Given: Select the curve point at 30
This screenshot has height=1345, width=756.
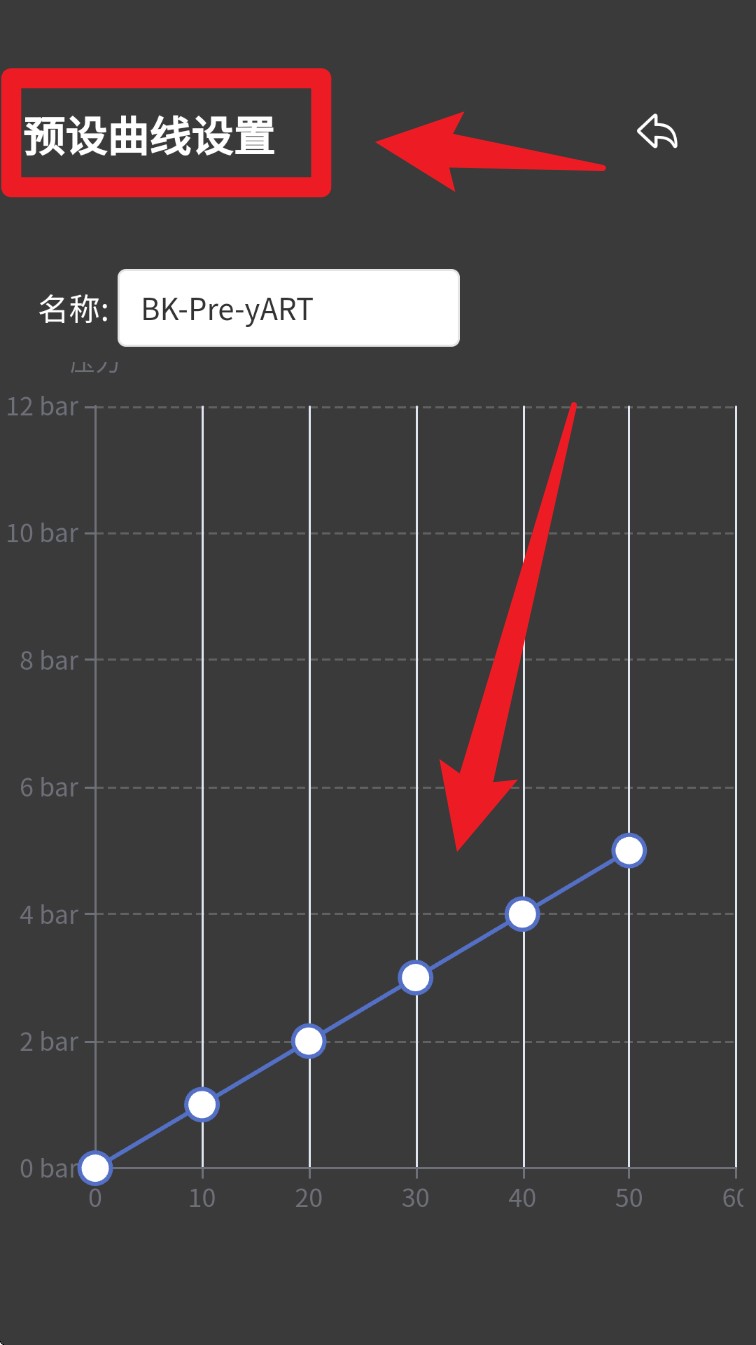Looking at the screenshot, I should coord(415,977).
